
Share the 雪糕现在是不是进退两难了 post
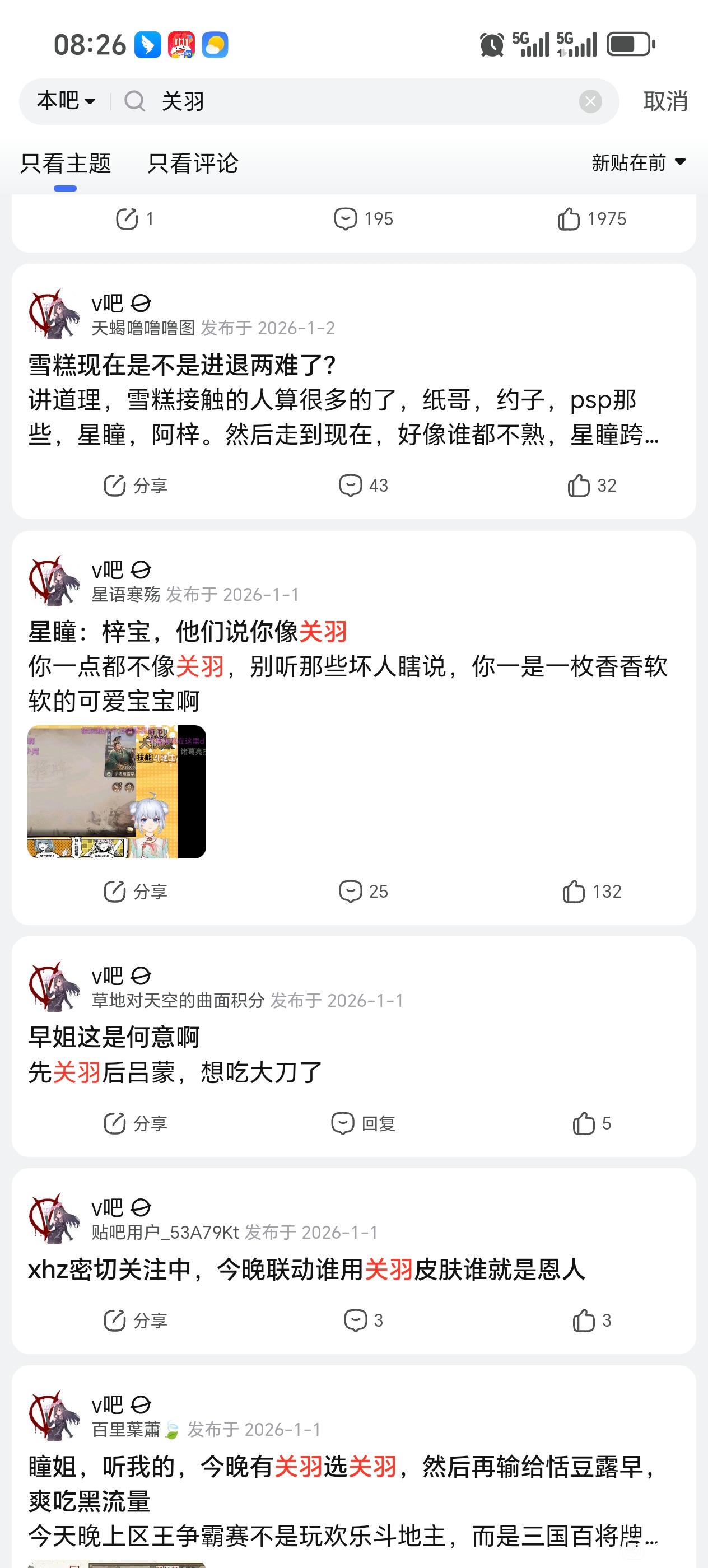point(135,486)
